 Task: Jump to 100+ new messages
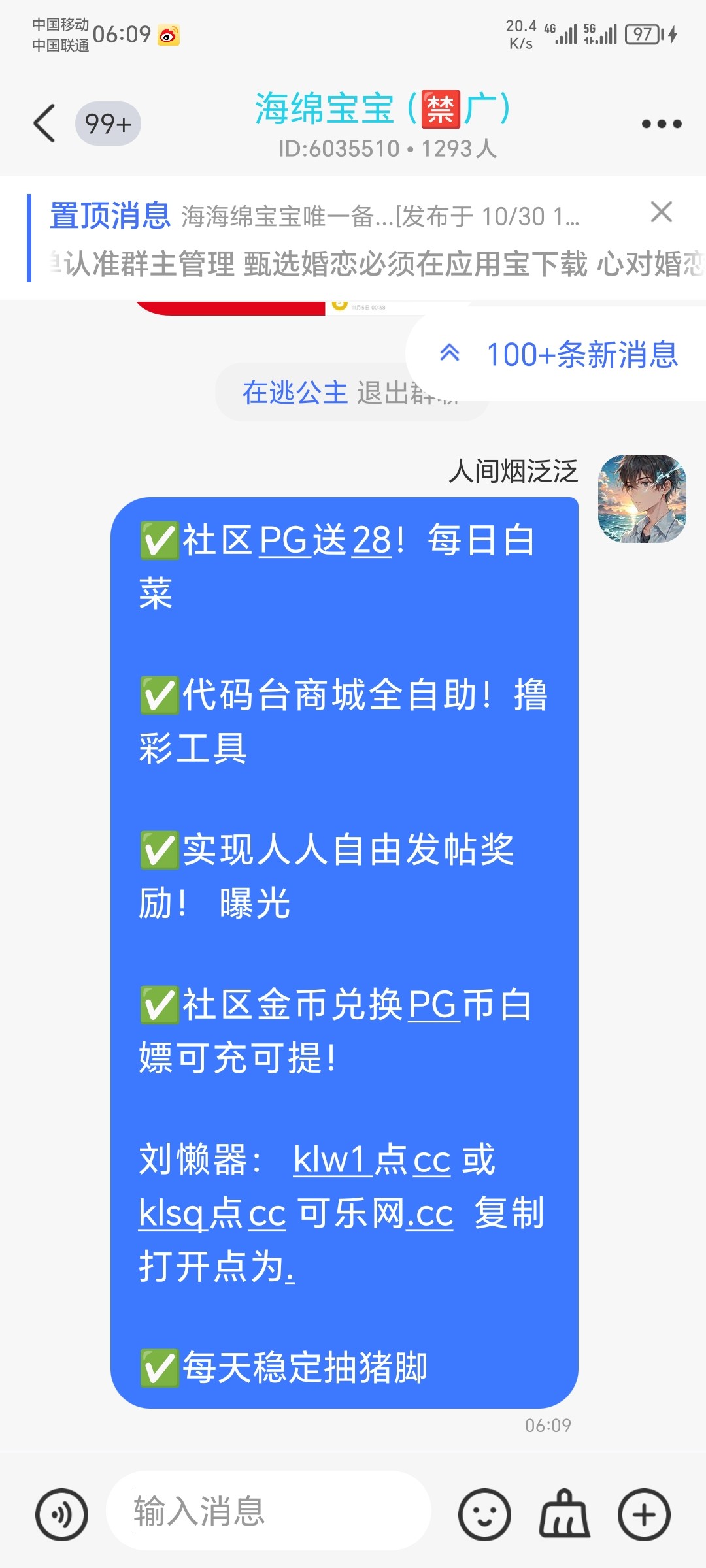click(559, 355)
